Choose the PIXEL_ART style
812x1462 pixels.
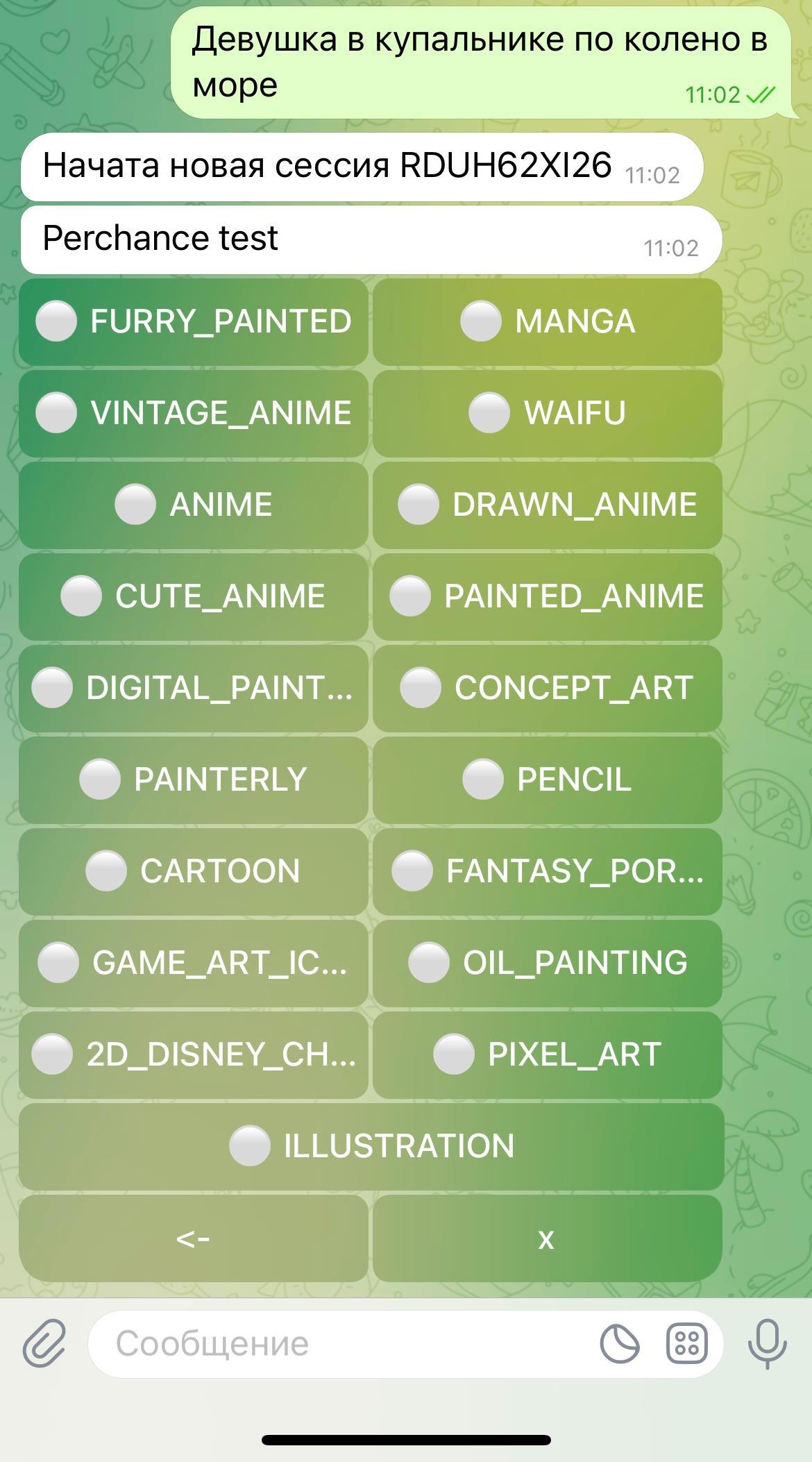point(548,1055)
